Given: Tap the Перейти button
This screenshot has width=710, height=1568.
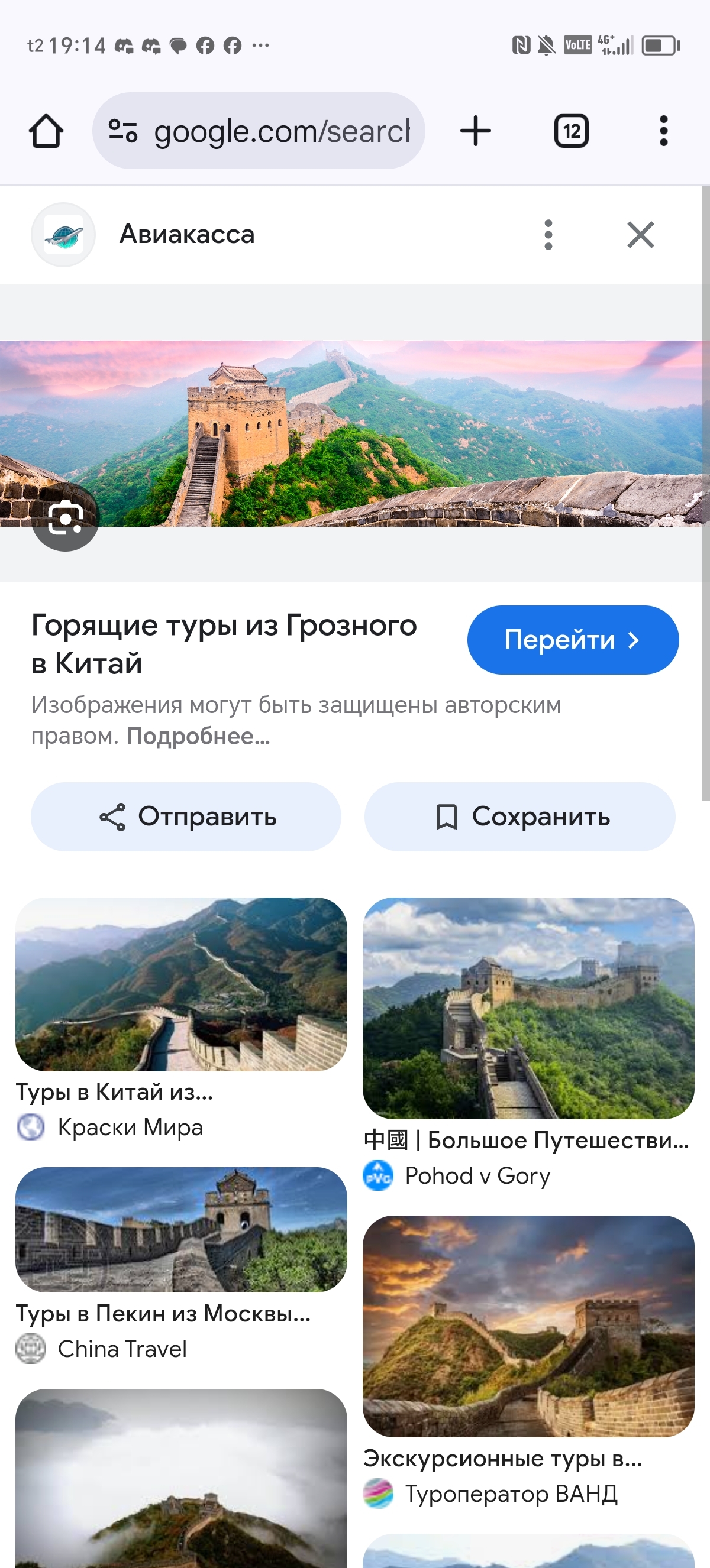Looking at the screenshot, I should pyautogui.click(x=572, y=640).
